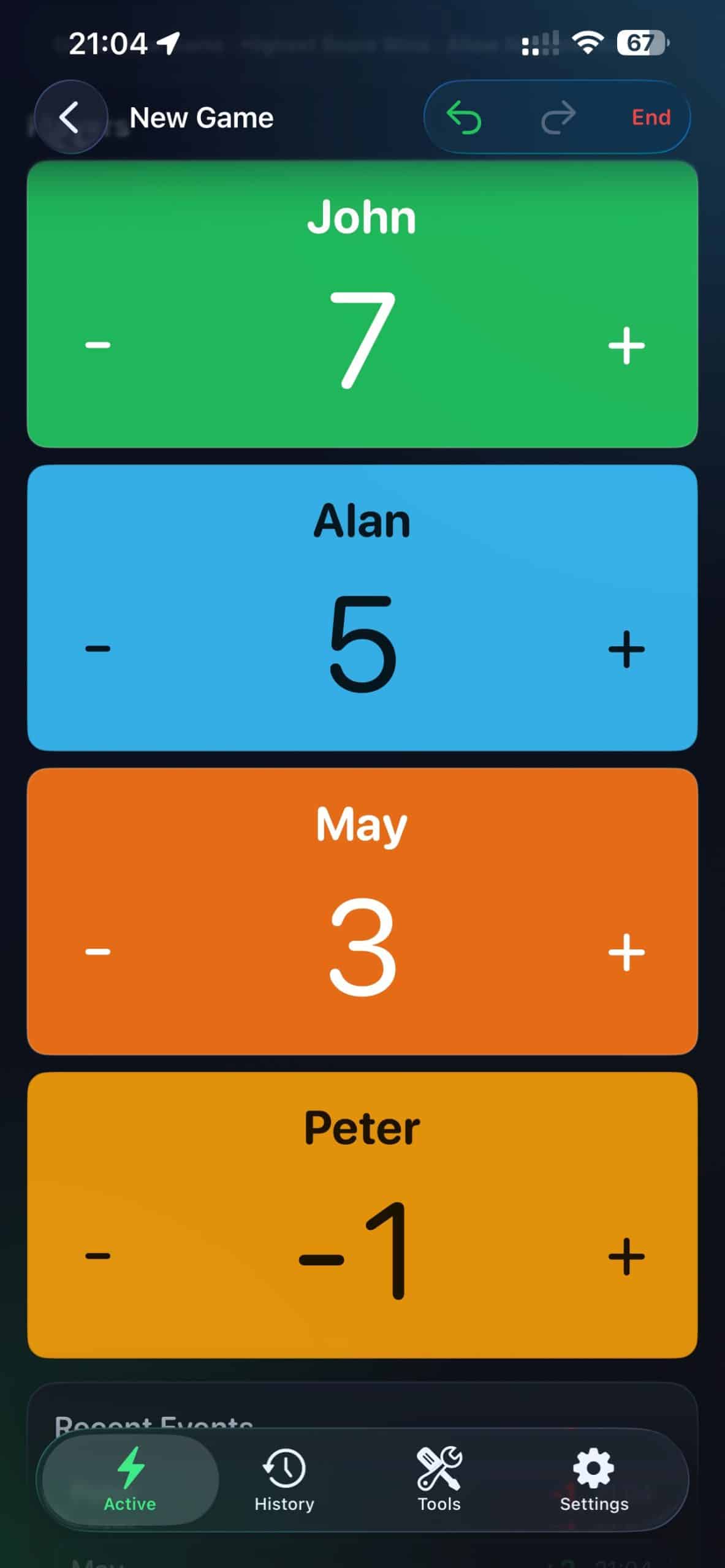Viewport: 725px width, 1568px height.
Task: Subtract a point from May's score
Action: tap(98, 951)
